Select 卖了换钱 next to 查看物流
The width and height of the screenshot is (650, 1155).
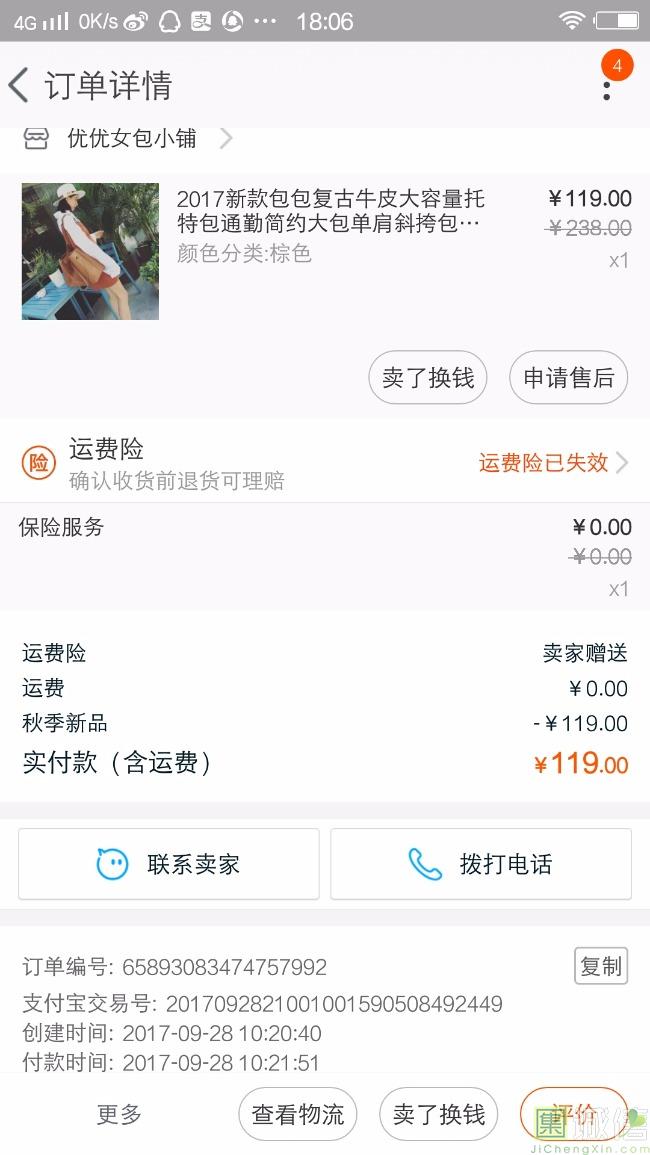(x=438, y=1114)
